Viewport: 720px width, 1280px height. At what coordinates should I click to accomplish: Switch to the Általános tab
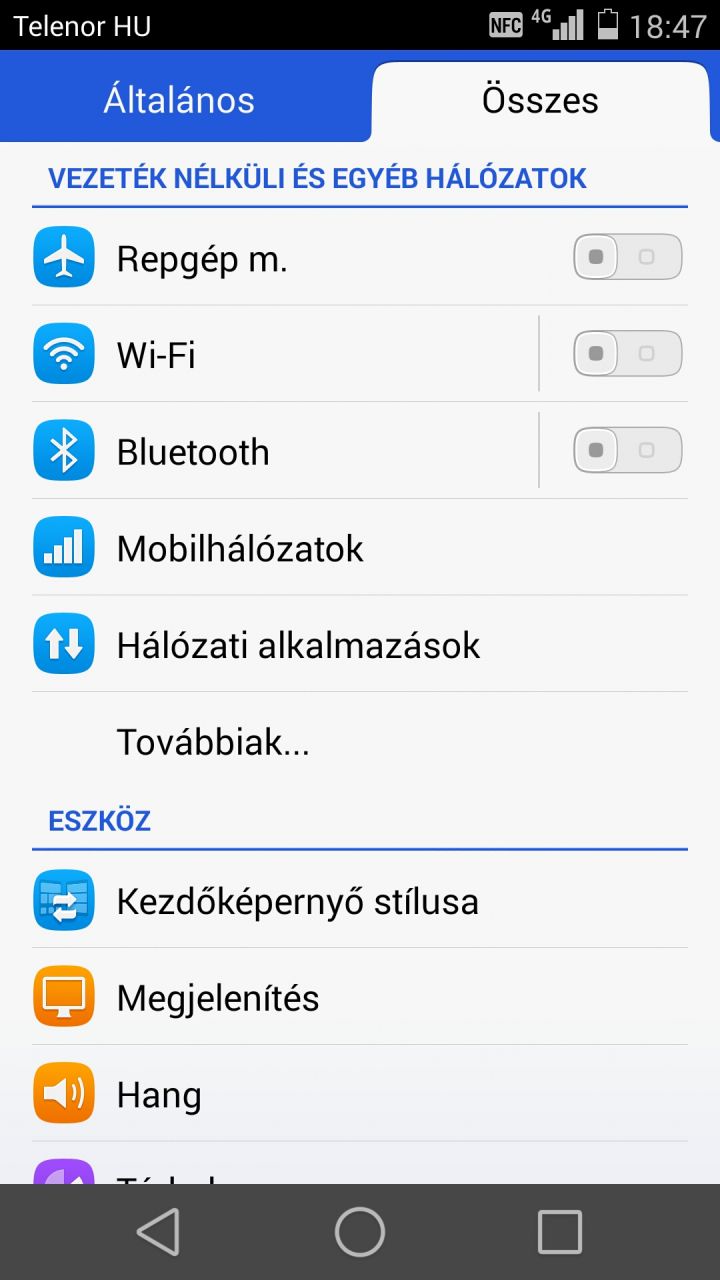[180, 100]
